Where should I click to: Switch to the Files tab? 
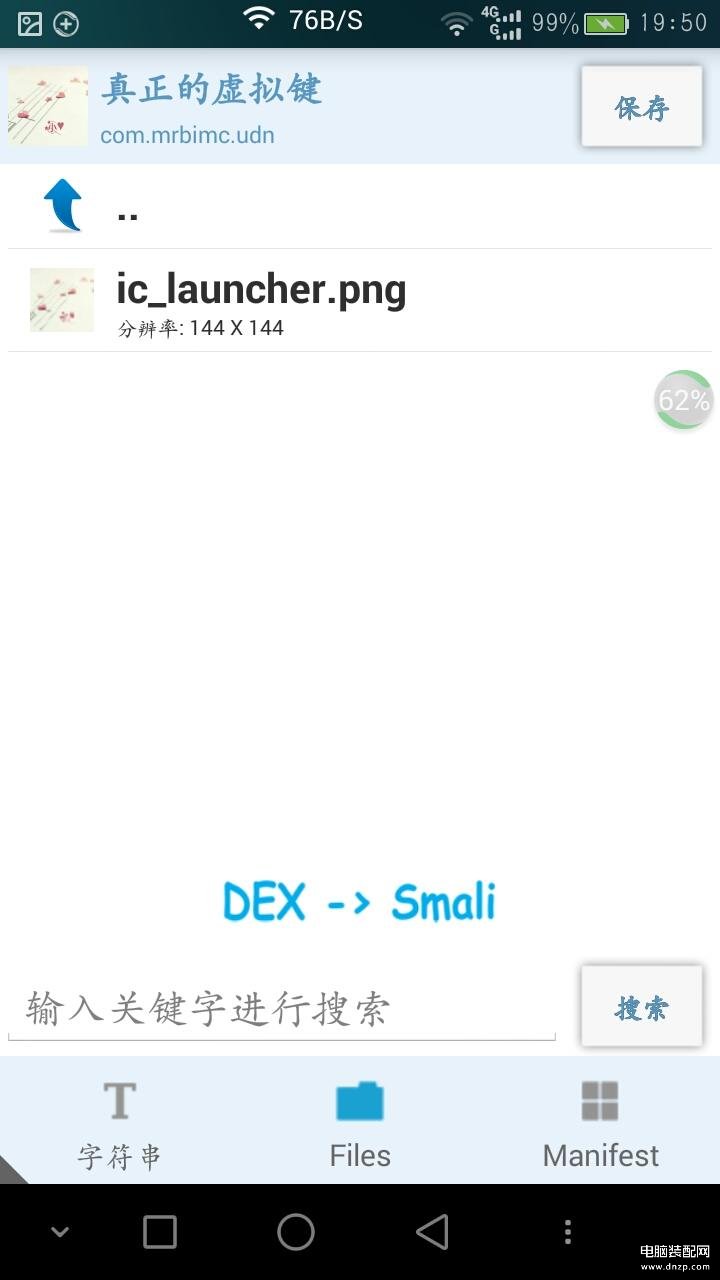pos(359,1124)
